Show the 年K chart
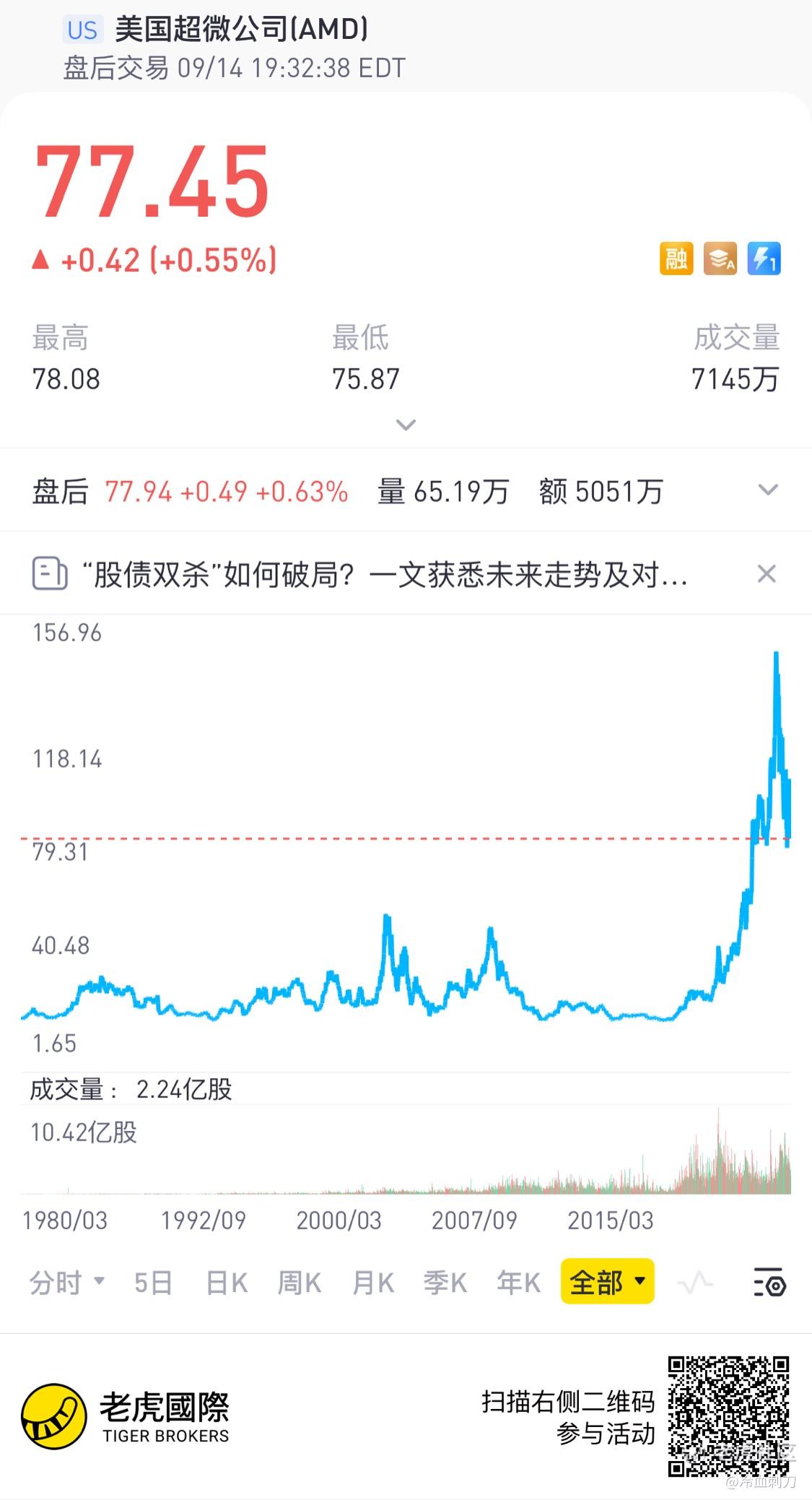Screen dimensions: 812x1500 (x=518, y=1283)
